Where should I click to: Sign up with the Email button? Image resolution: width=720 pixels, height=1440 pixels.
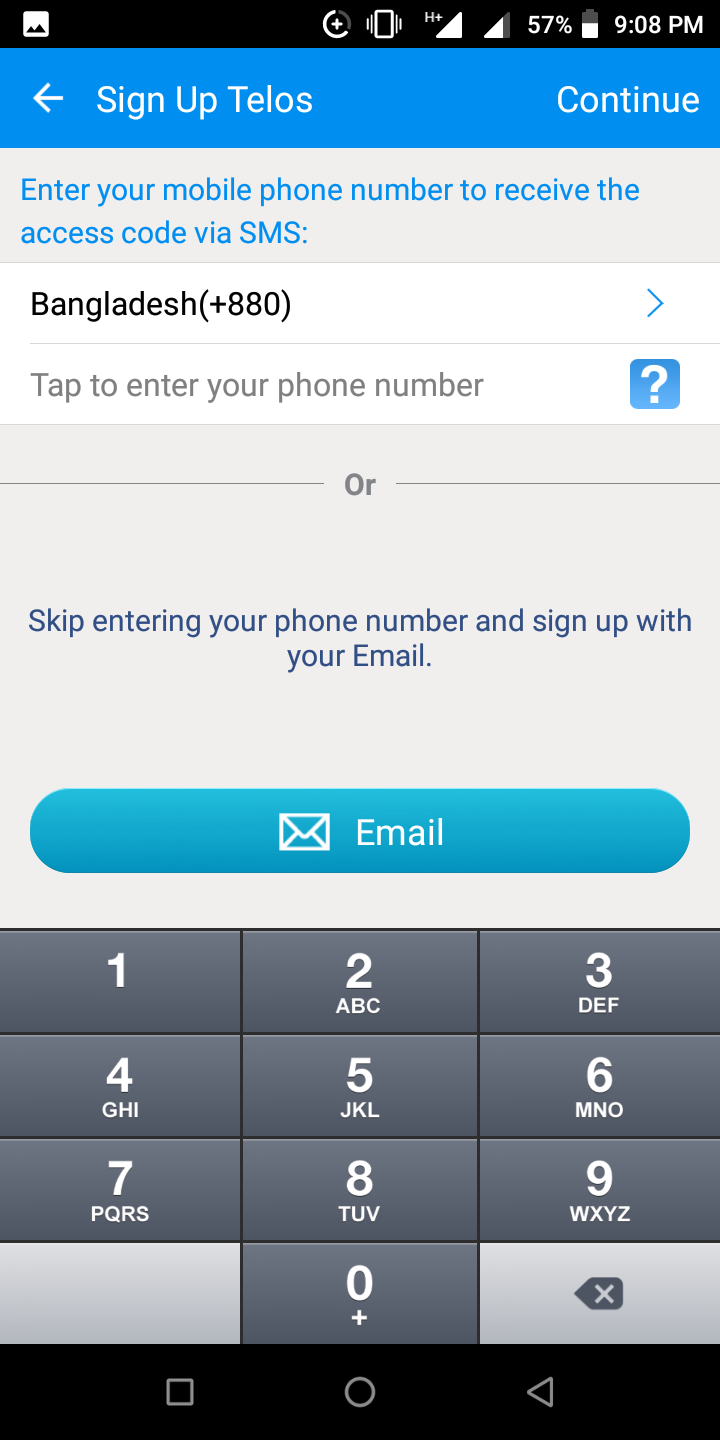point(360,831)
